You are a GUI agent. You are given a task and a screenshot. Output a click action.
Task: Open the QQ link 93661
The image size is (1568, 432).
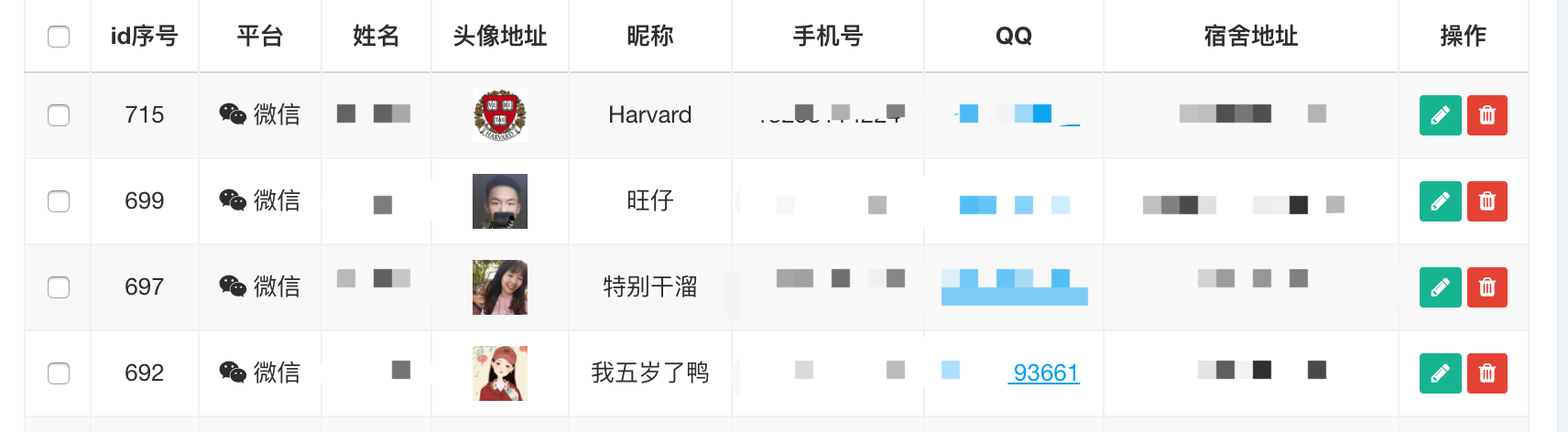click(x=1045, y=373)
